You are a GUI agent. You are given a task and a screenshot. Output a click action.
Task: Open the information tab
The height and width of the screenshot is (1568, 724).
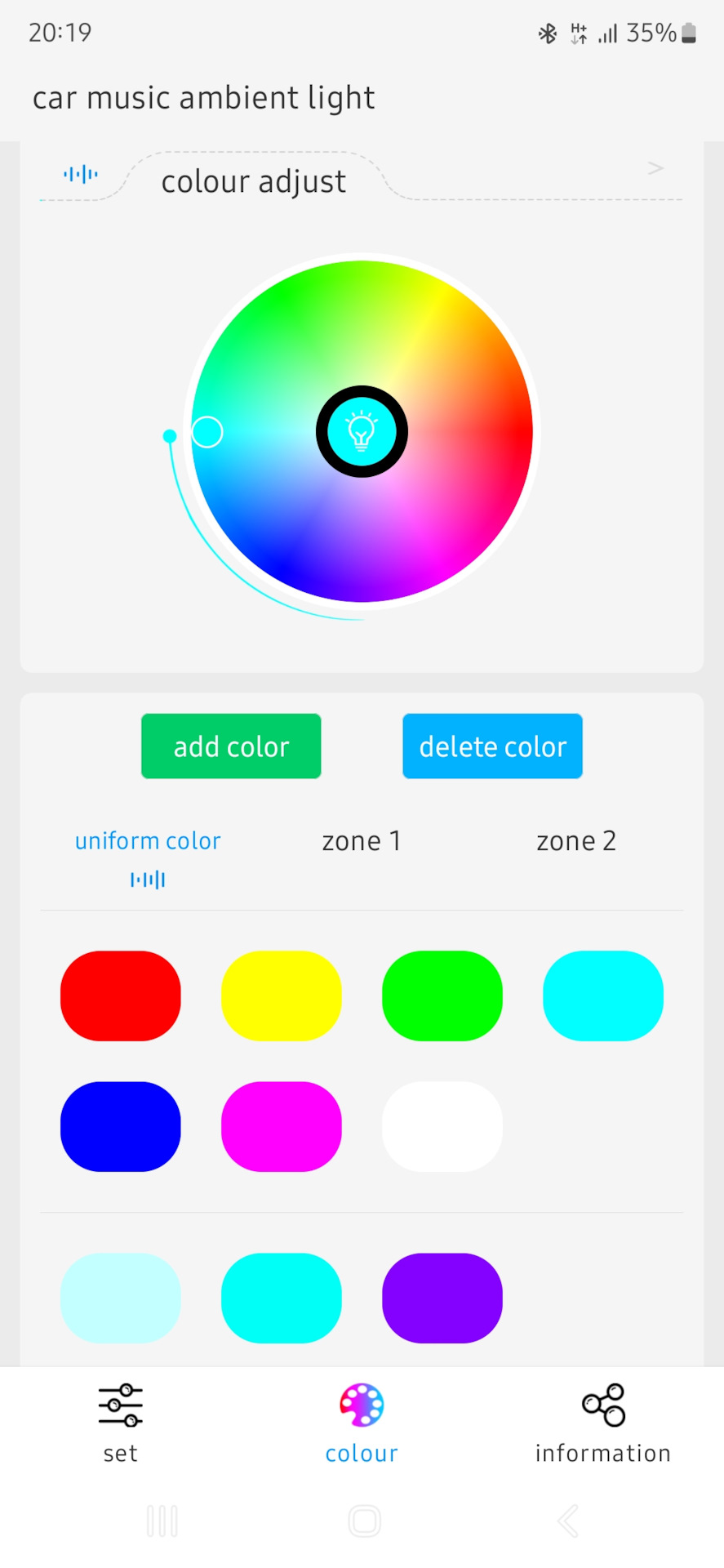[603, 1423]
